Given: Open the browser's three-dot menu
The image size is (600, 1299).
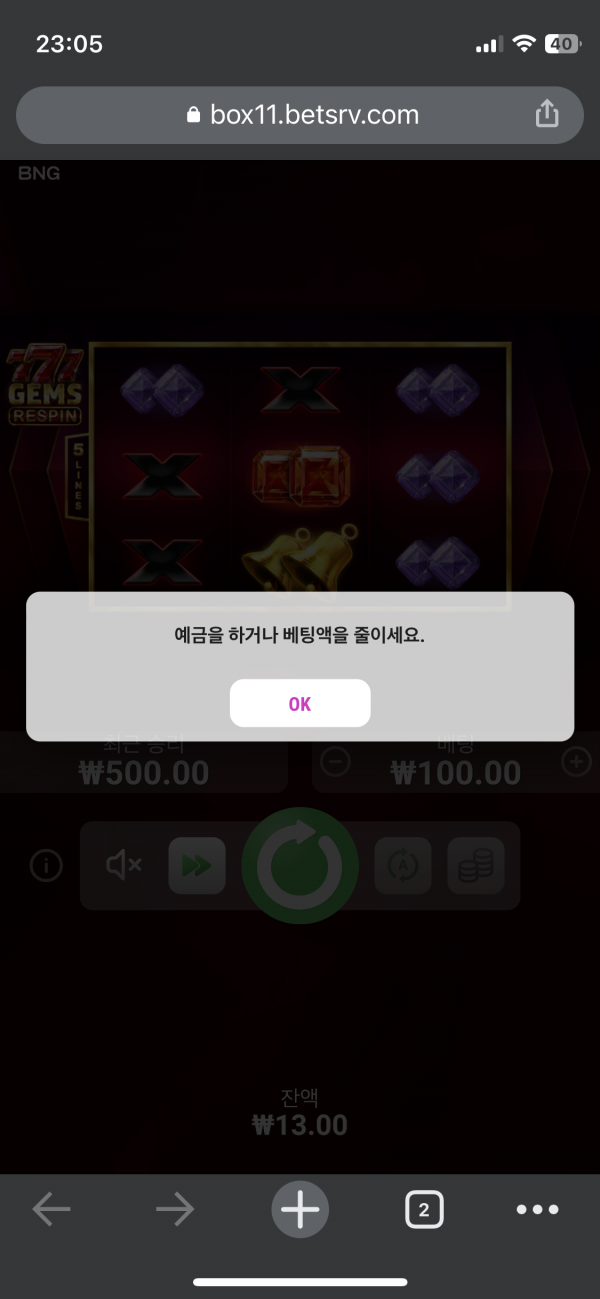Looking at the screenshot, I should [x=537, y=1210].
